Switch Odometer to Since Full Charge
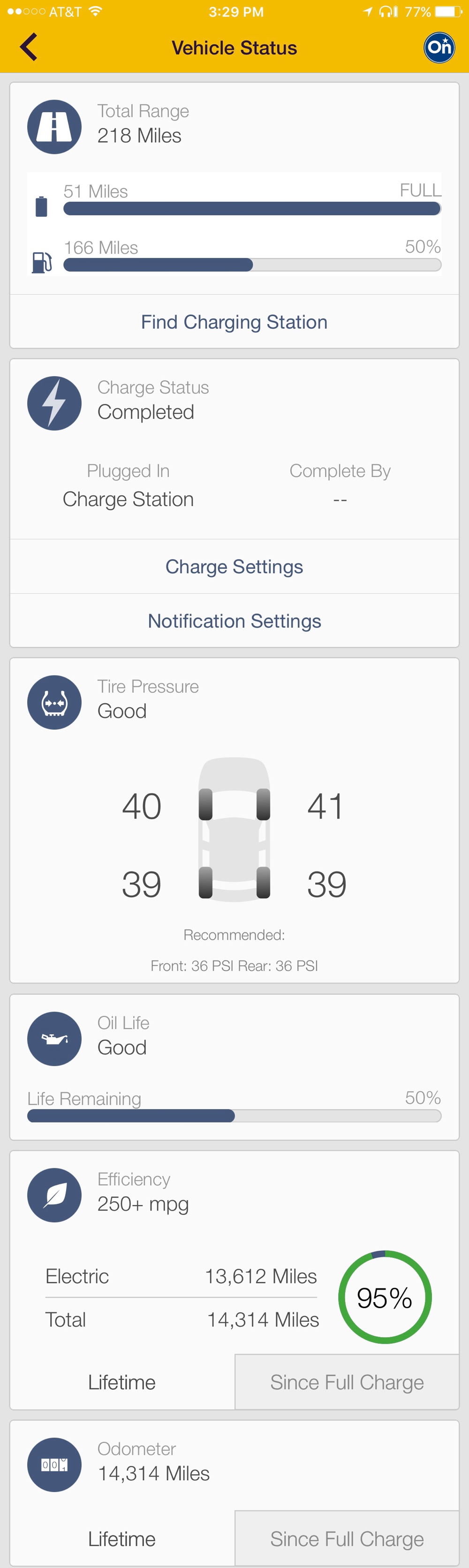469x1568 pixels. (x=347, y=1538)
